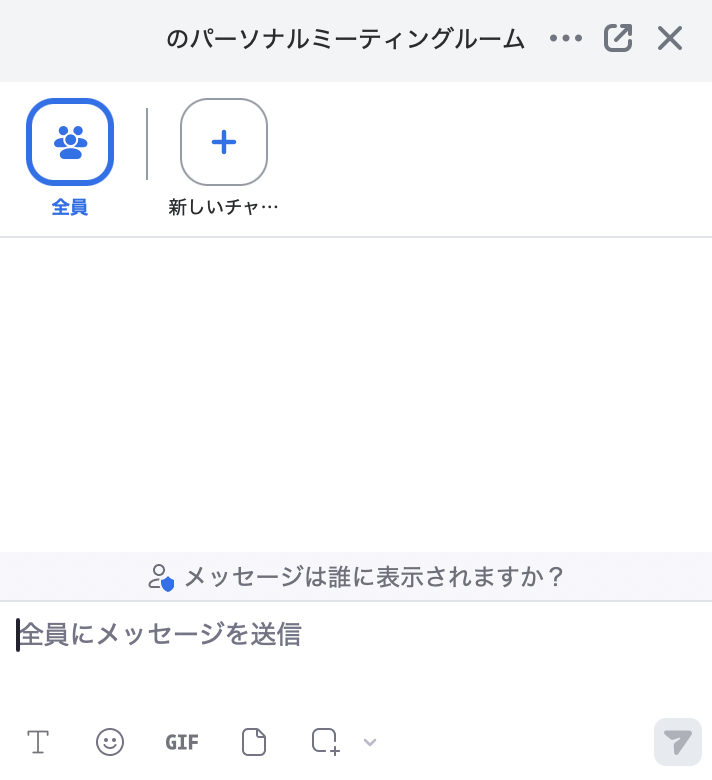Screen dimensions: 712x780
Task: Tap the screenshot capture icon
Action: (326, 742)
